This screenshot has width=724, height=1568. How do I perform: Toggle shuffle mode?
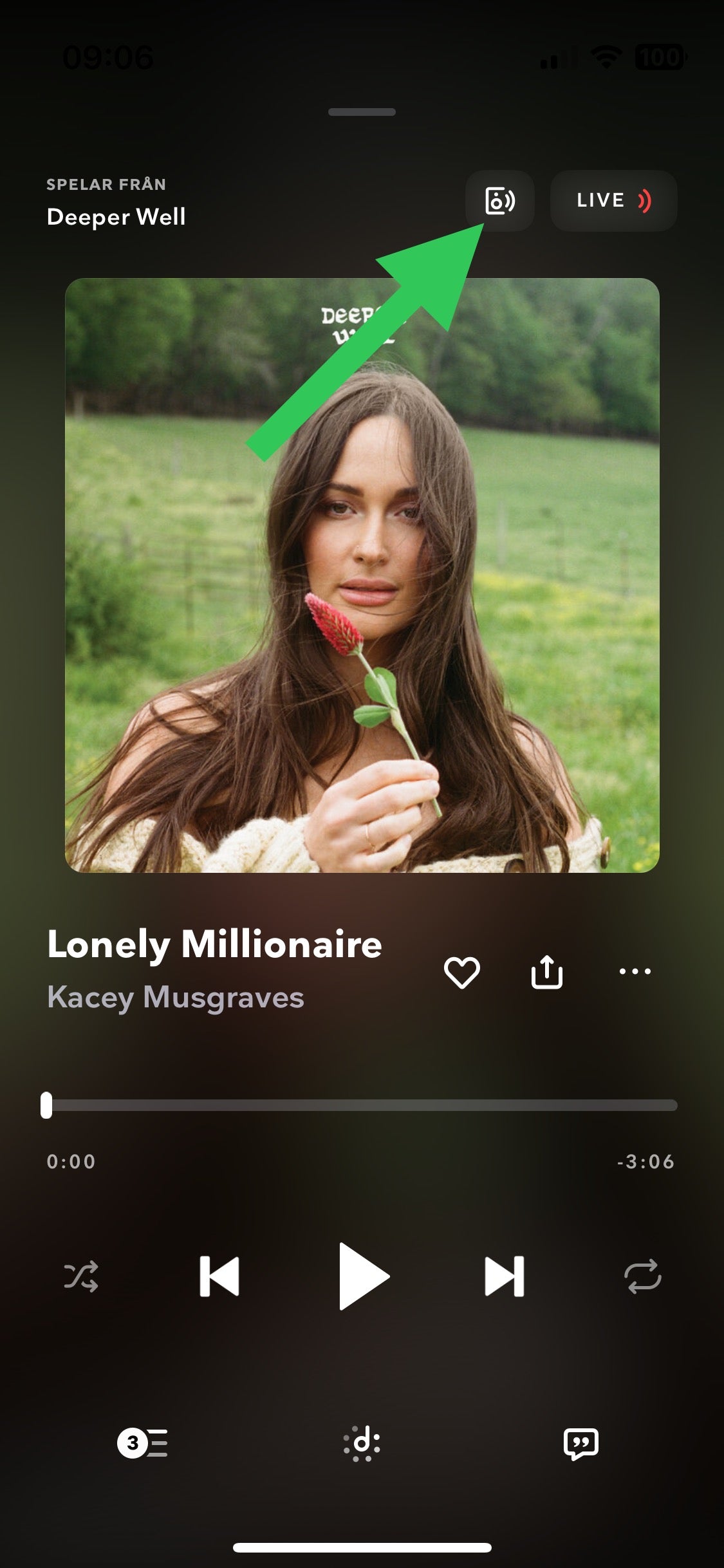81,1276
